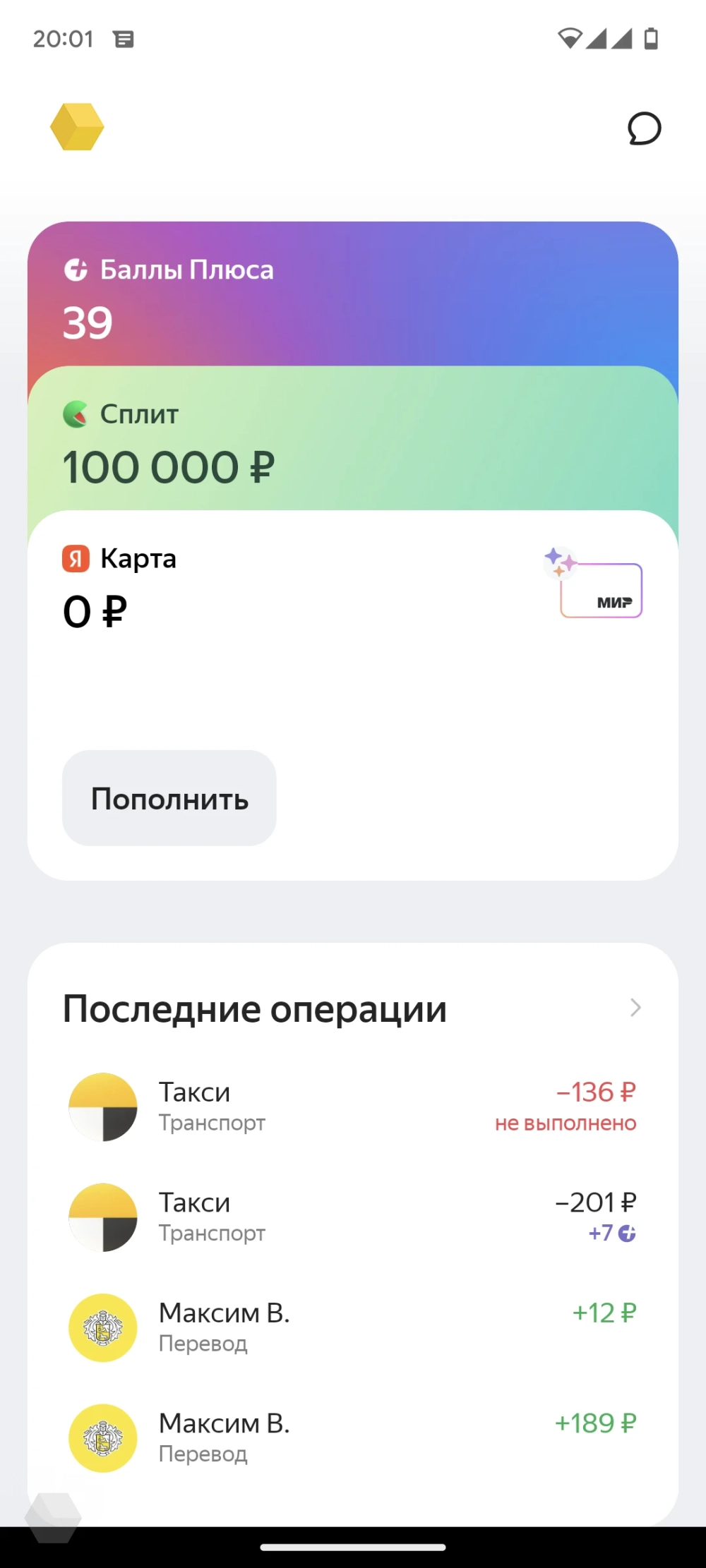The height and width of the screenshot is (1568, 706).
Task: Tap the Пополнить button
Action: [x=169, y=798]
